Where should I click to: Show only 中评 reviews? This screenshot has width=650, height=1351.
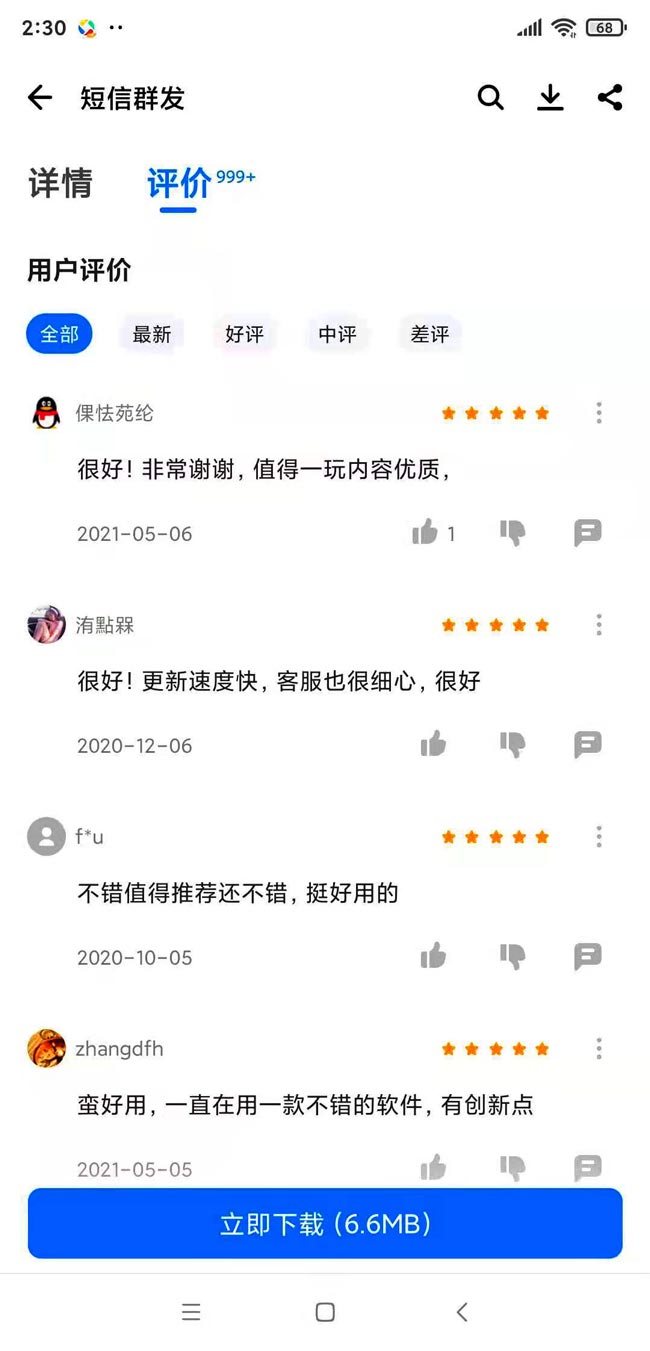[x=337, y=335]
